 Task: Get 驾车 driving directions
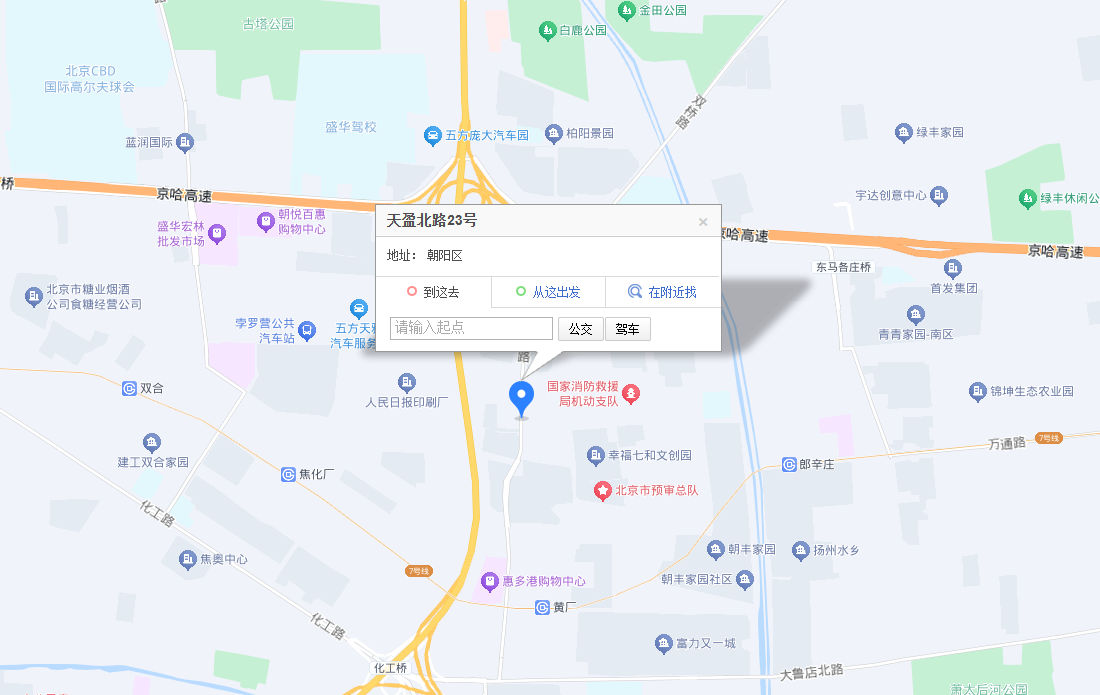point(627,329)
